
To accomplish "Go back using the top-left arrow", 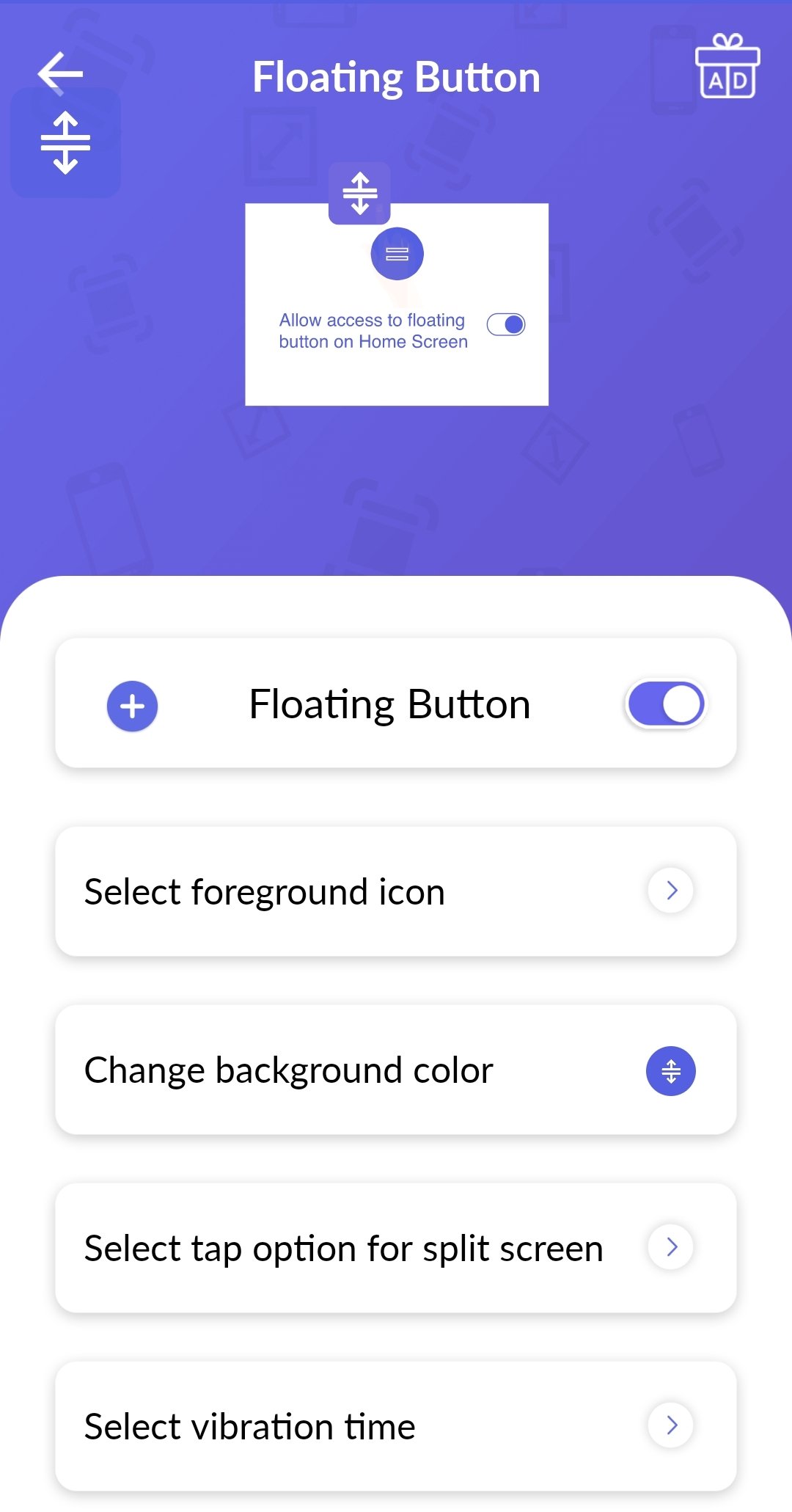I will pyautogui.click(x=60, y=72).
